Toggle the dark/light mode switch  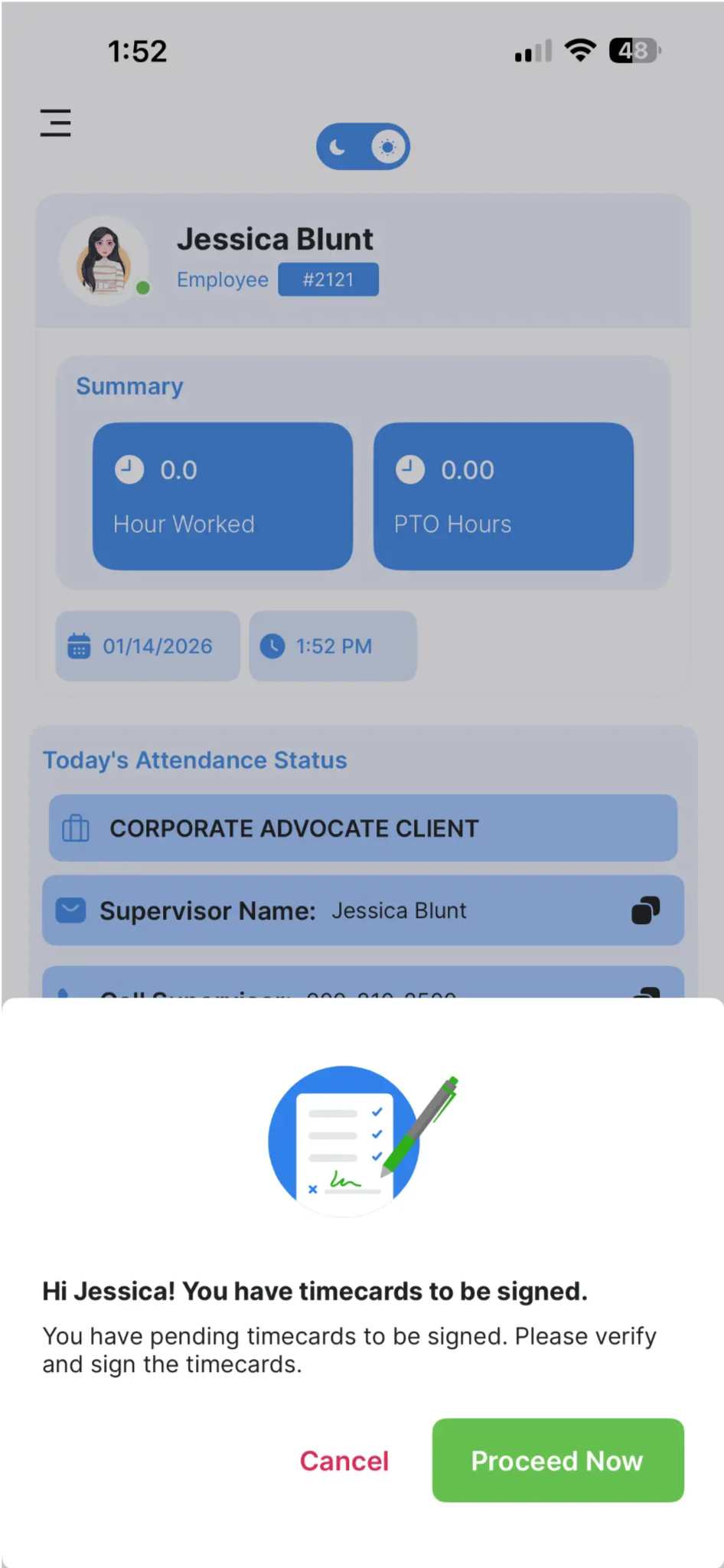(363, 146)
